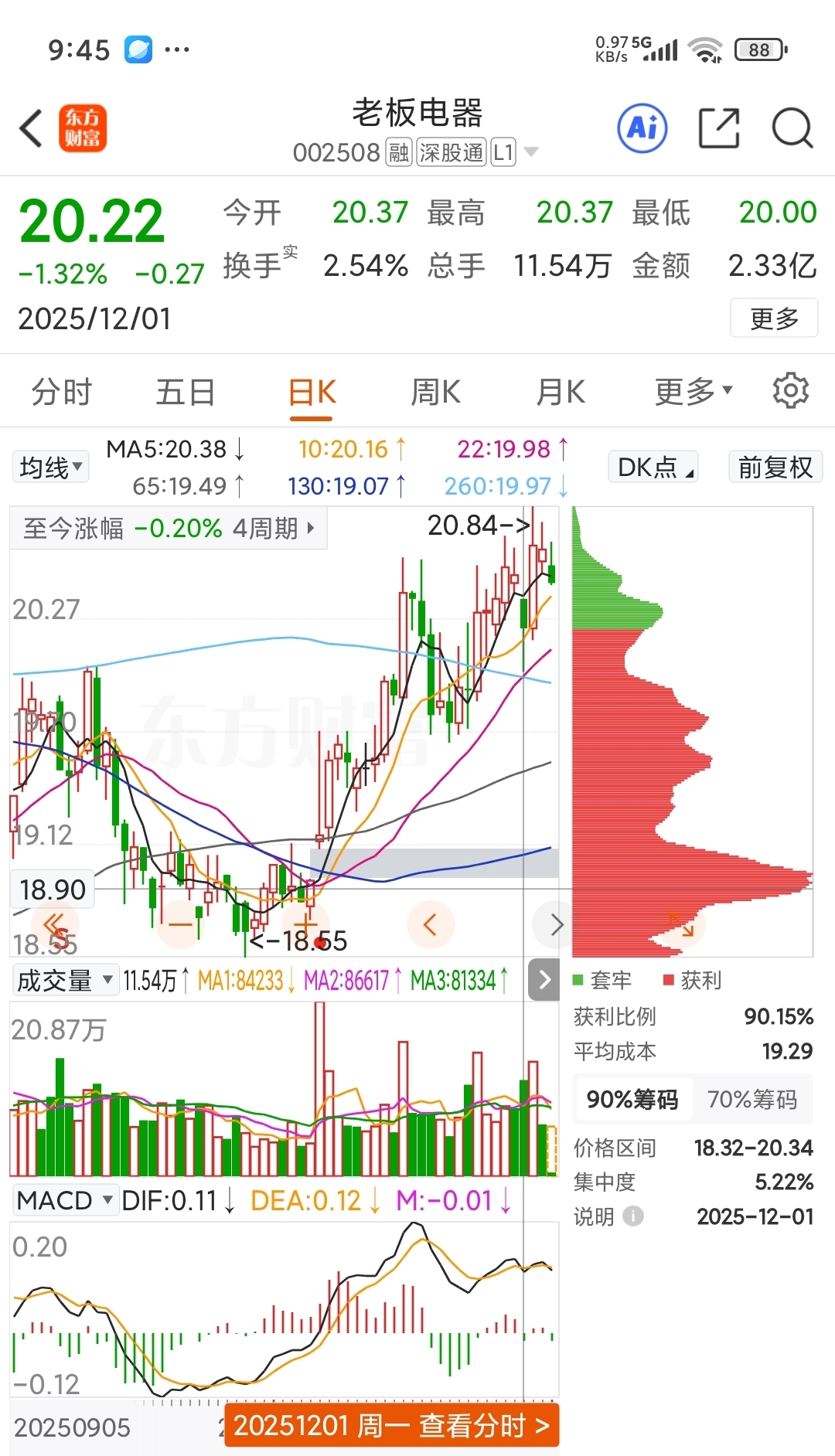
Task: Tap 更多 button under quote details
Action: coord(774,318)
